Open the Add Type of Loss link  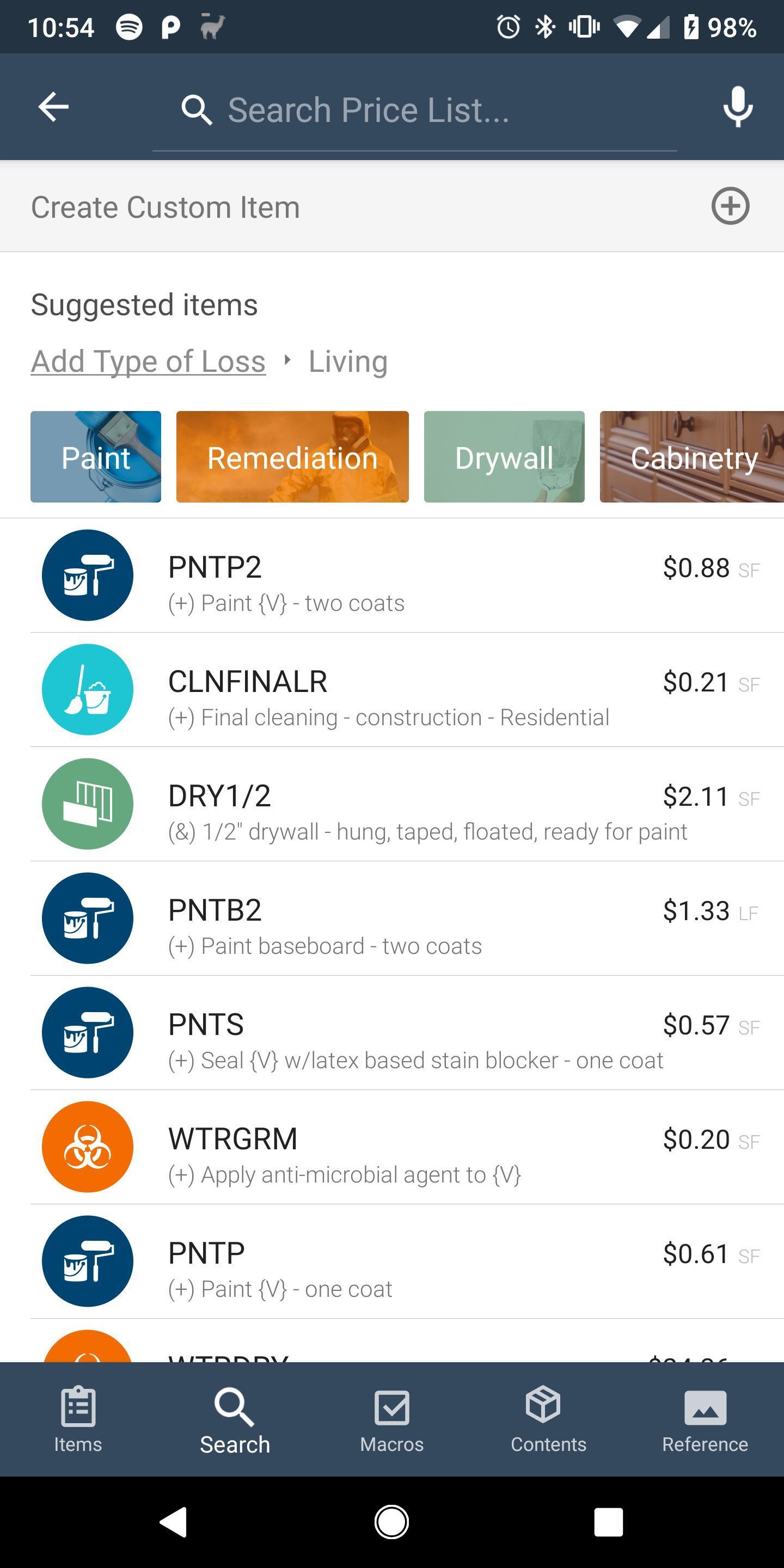pyautogui.click(x=148, y=362)
